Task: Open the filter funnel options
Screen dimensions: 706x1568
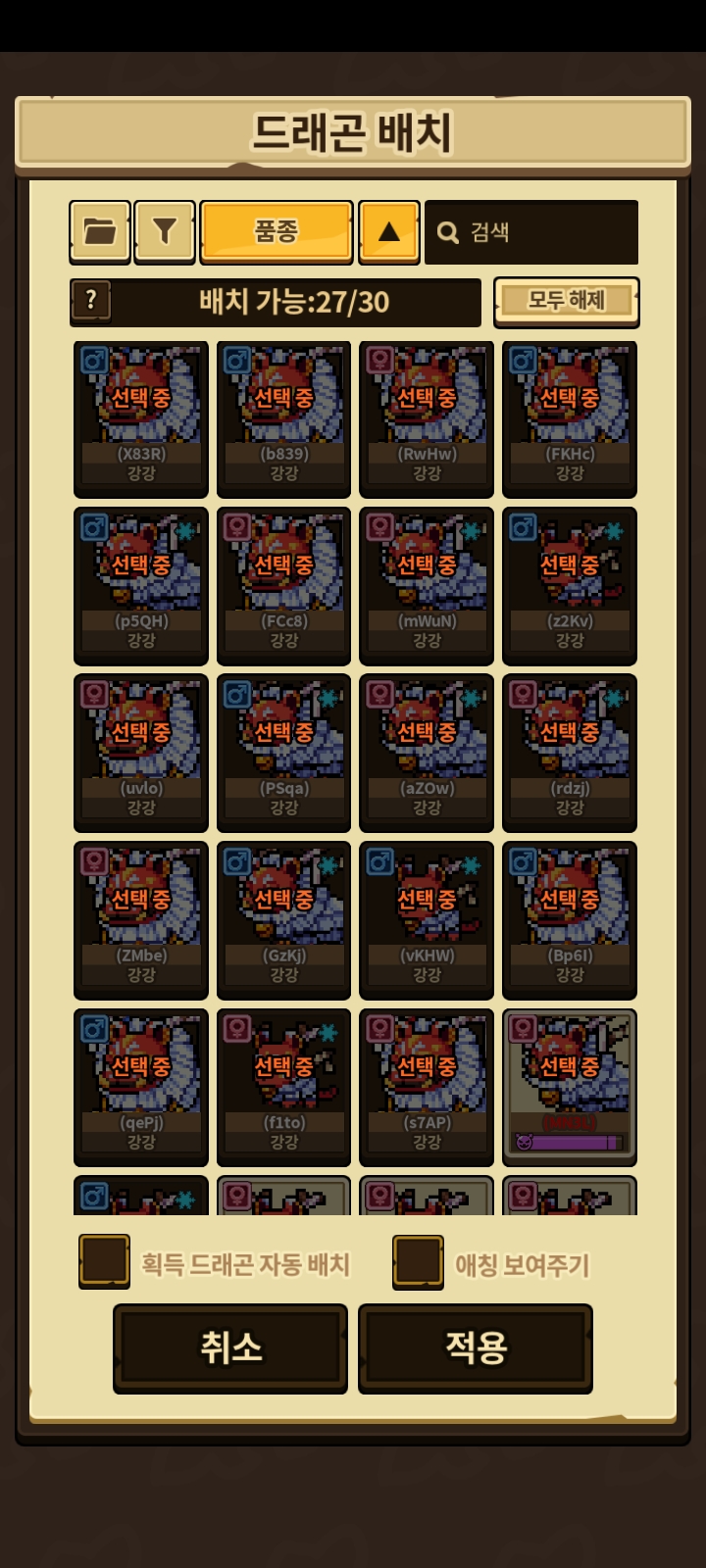Action: (x=165, y=232)
